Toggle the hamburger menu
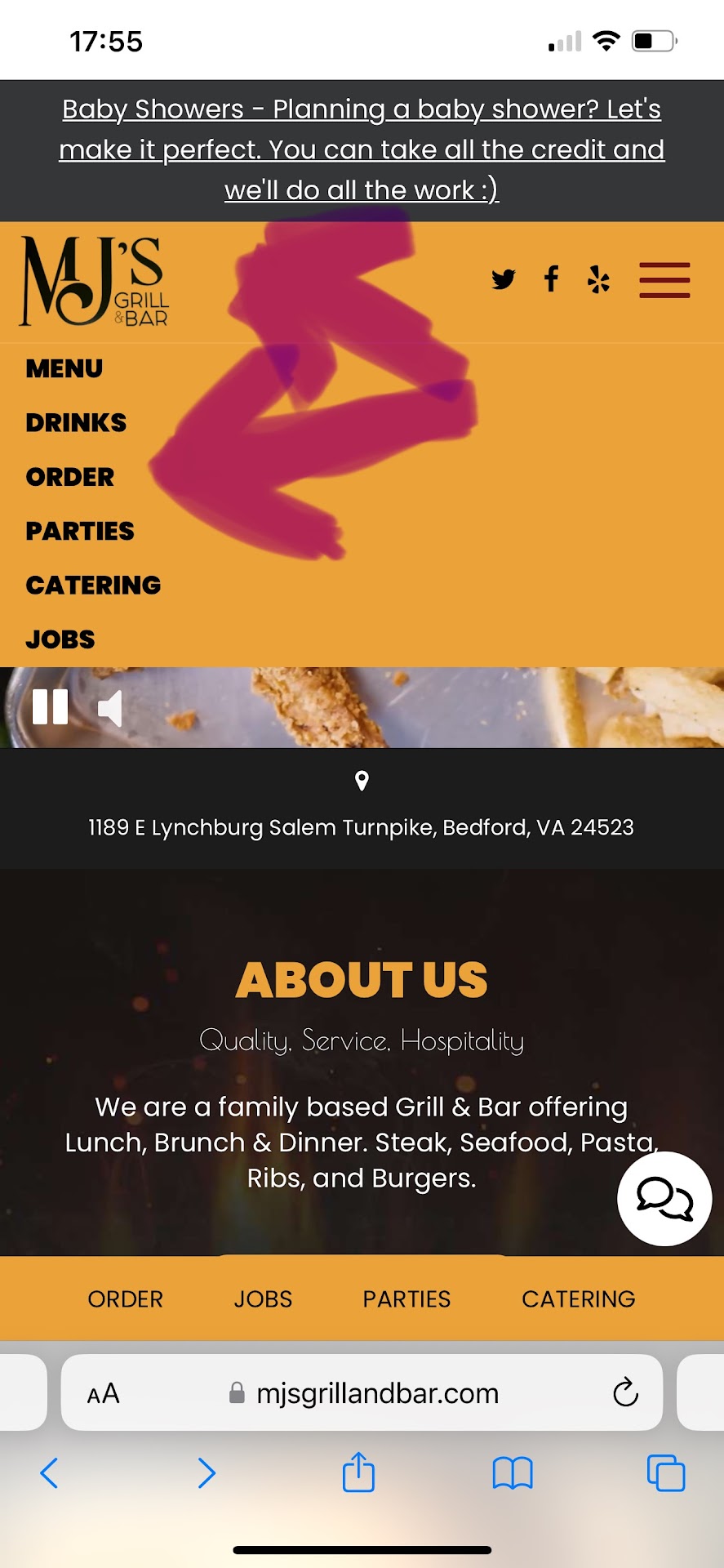The height and width of the screenshot is (1568, 724). click(x=664, y=280)
